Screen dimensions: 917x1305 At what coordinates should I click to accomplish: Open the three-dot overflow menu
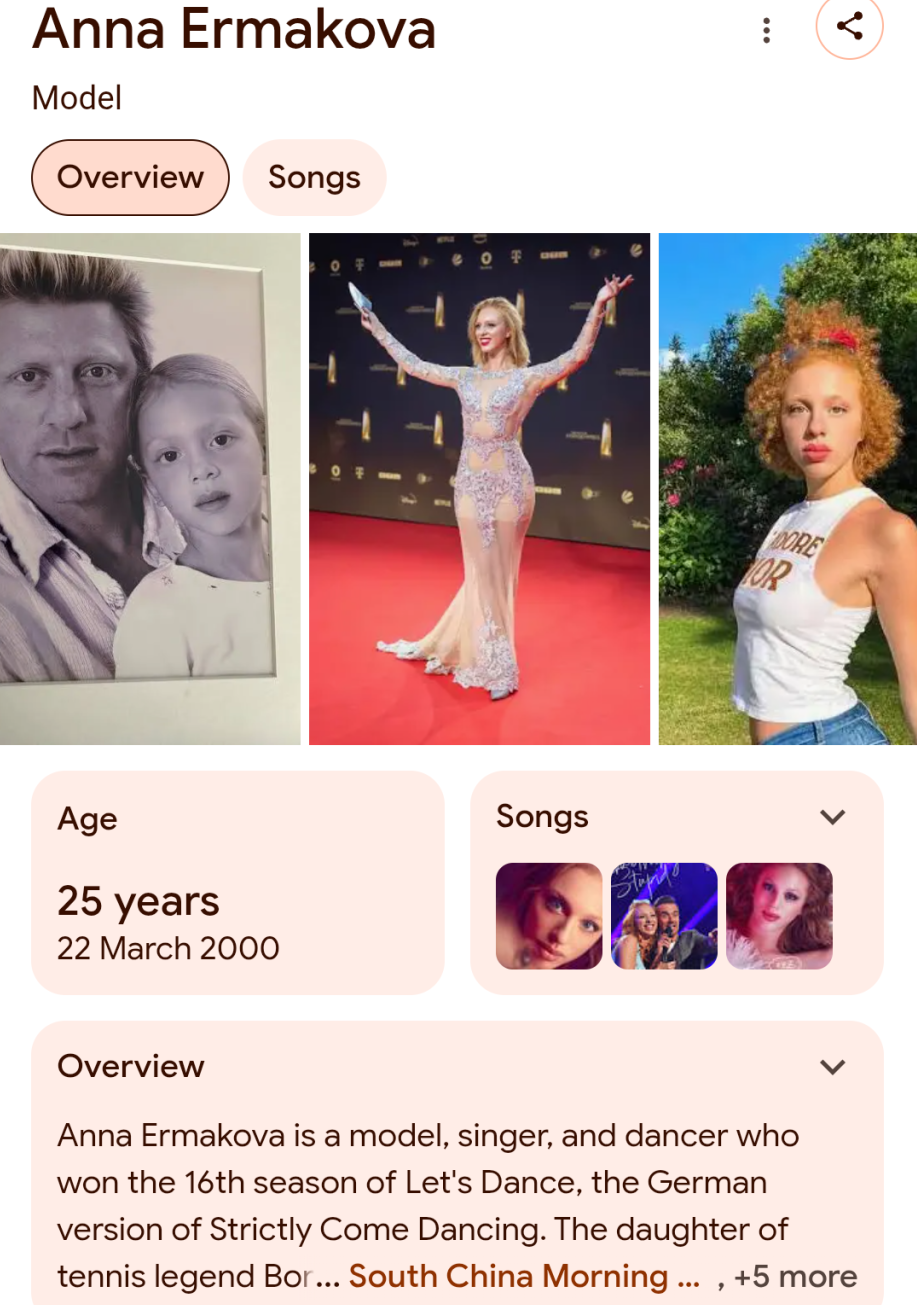click(766, 30)
